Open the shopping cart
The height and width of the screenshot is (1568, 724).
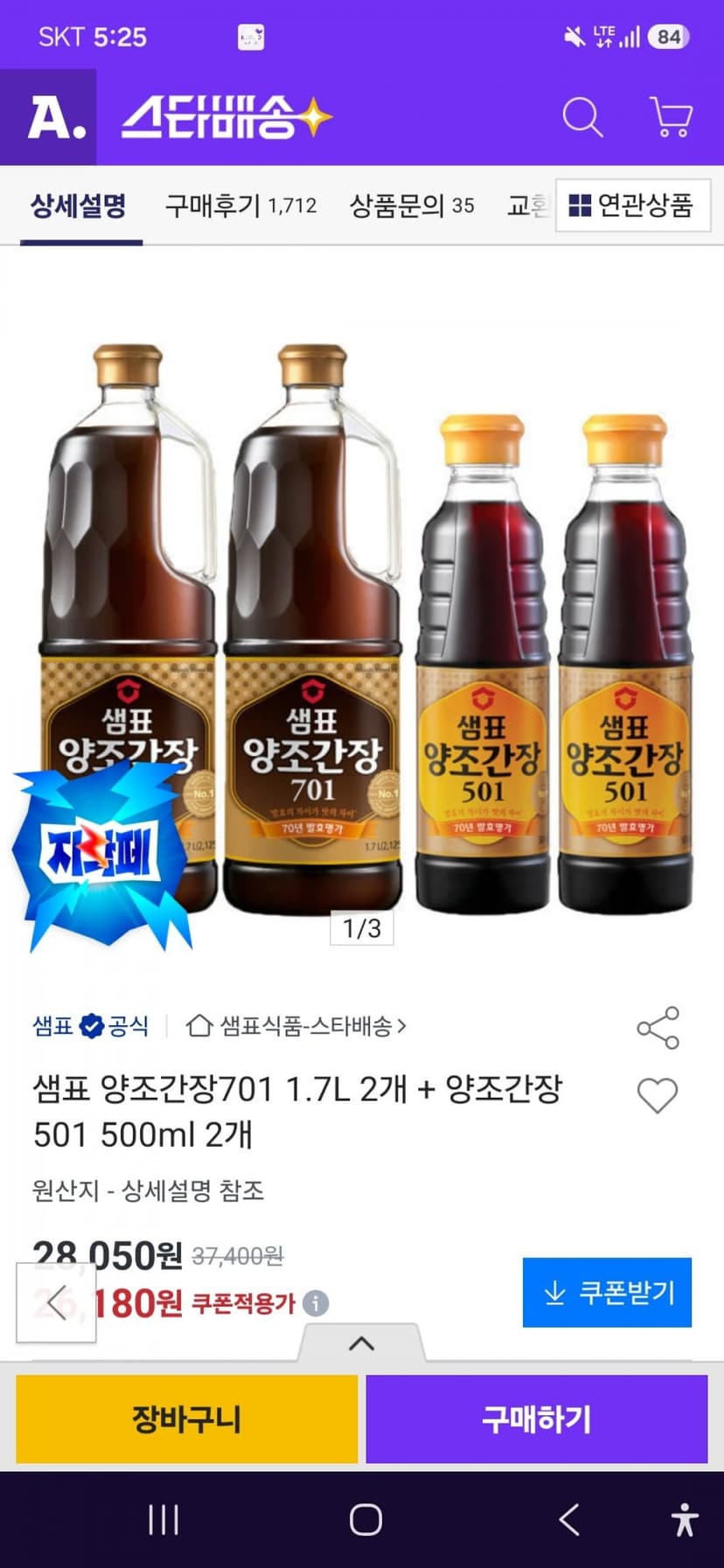(671, 117)
